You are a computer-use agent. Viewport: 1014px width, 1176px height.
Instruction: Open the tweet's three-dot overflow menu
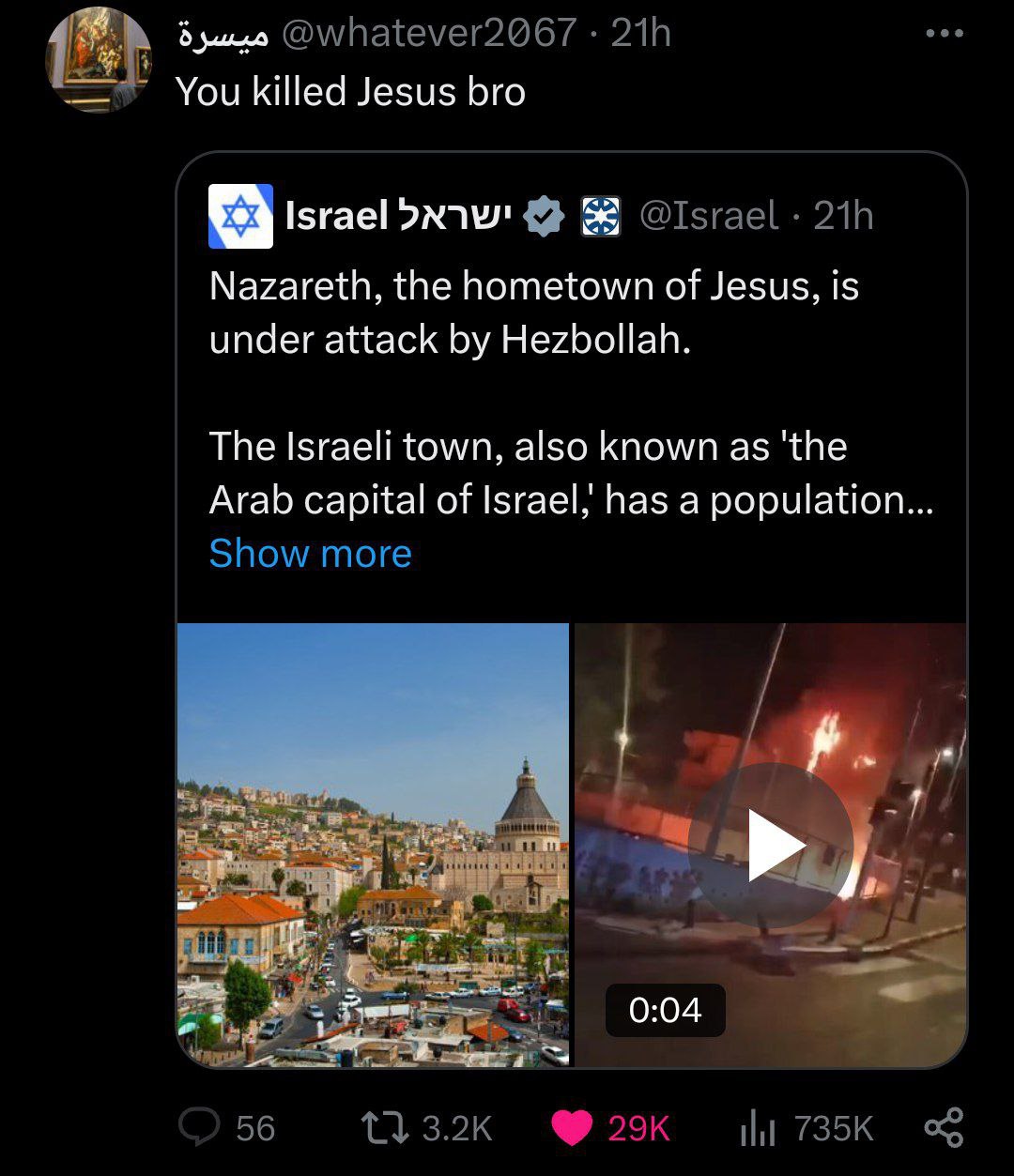click(944, 34)
